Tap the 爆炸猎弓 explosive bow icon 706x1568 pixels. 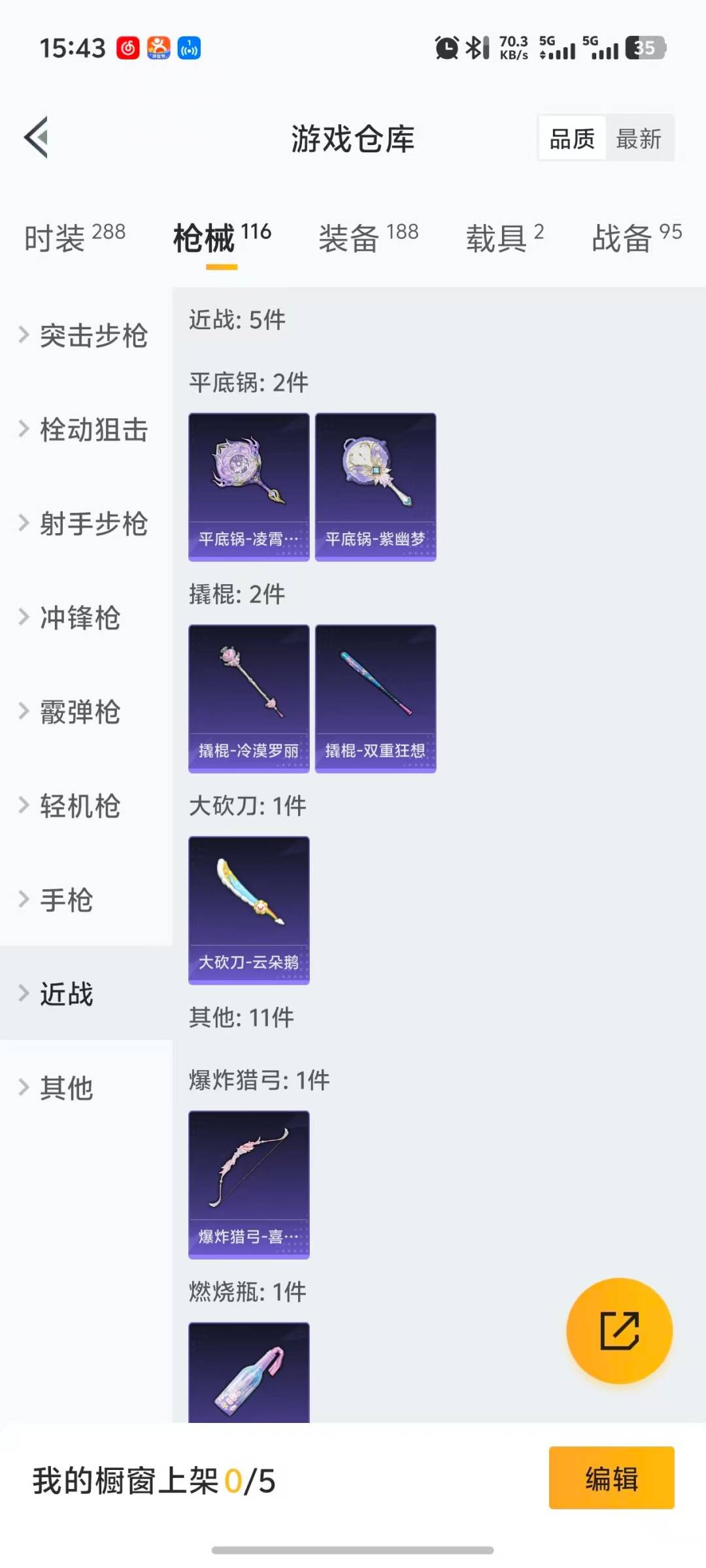pyautogui.click(x=248, y=1184)
